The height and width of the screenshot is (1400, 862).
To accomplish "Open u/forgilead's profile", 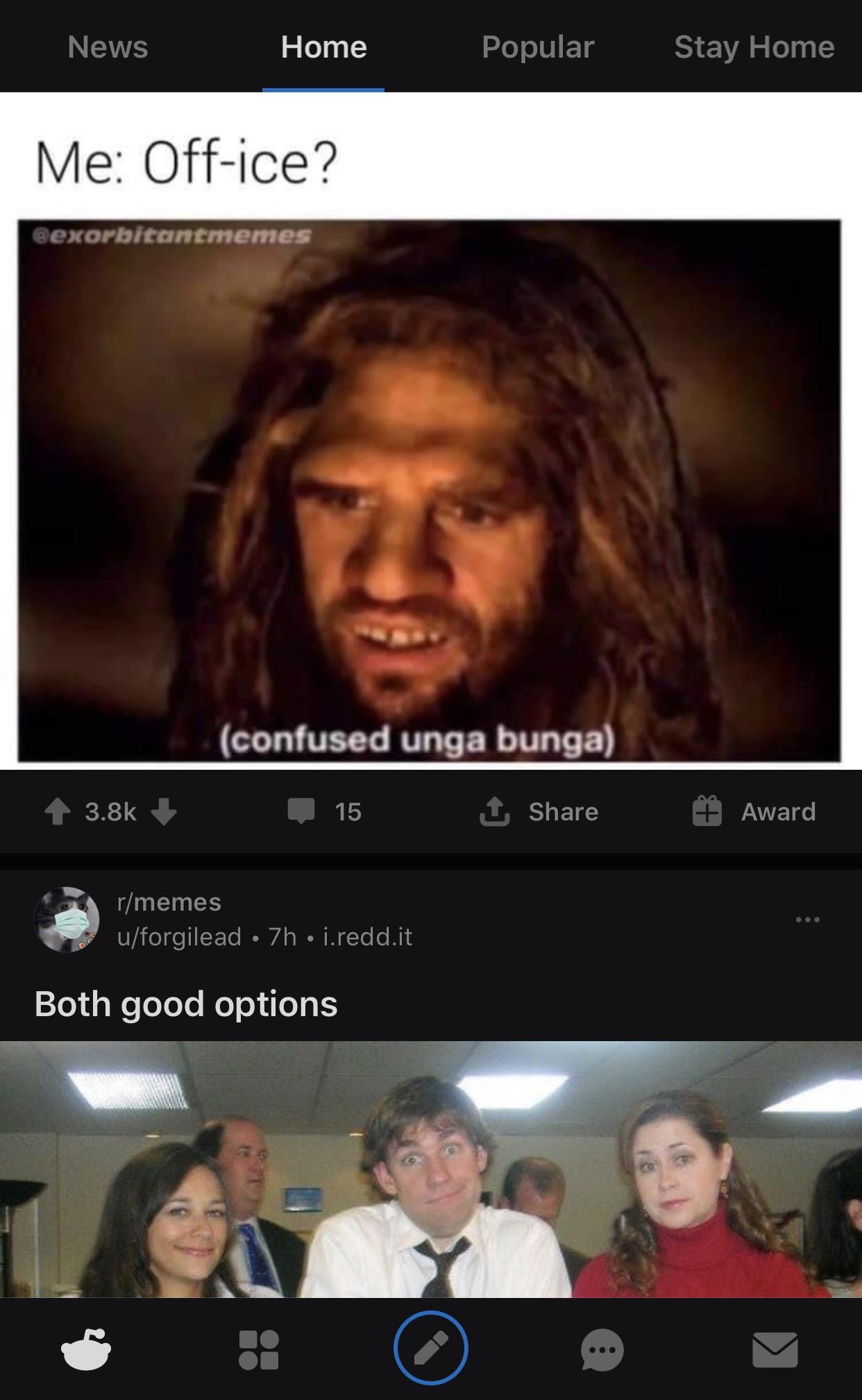I will pos(179,937).
